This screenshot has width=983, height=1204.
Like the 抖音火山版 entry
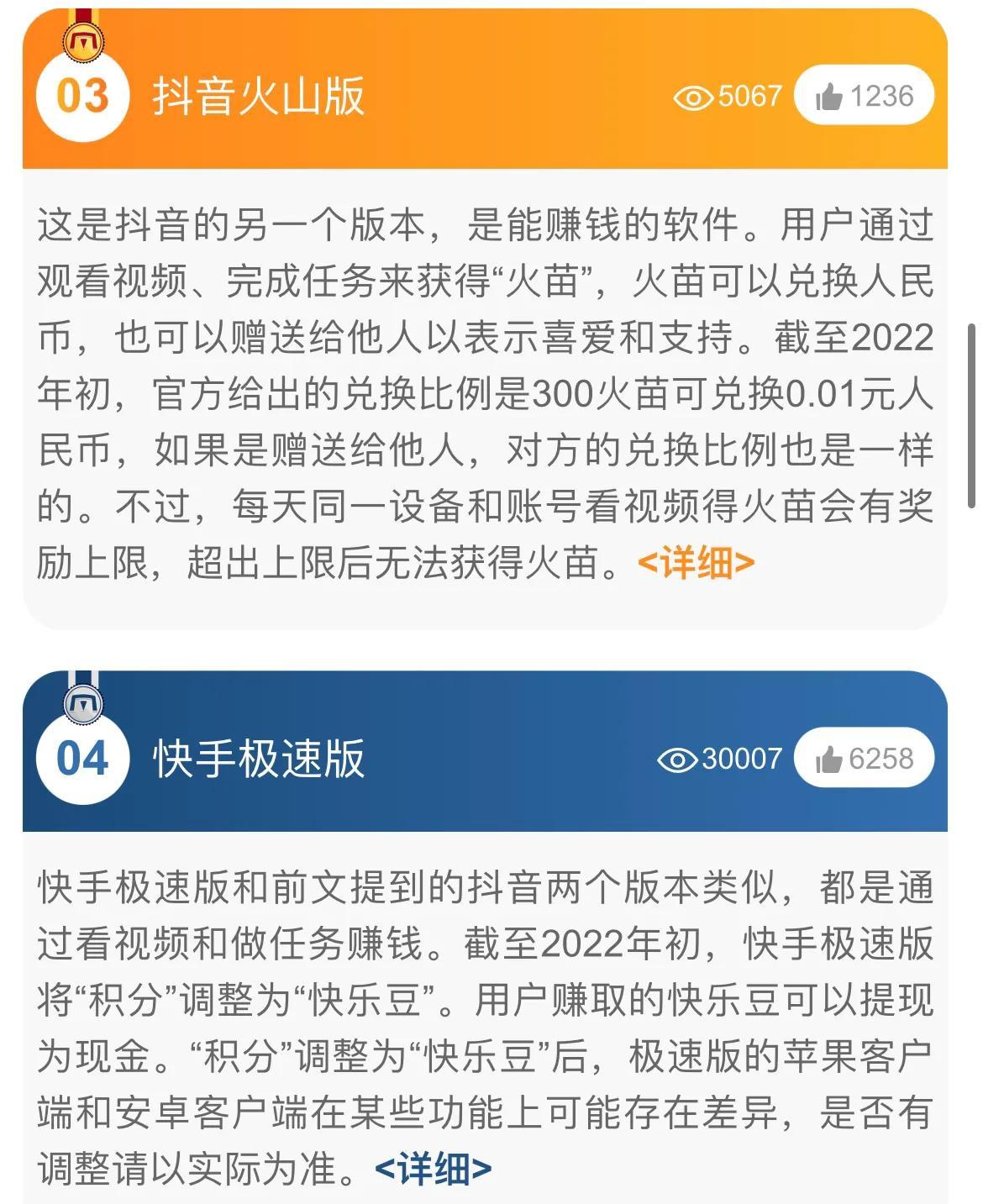pos(864,96)
